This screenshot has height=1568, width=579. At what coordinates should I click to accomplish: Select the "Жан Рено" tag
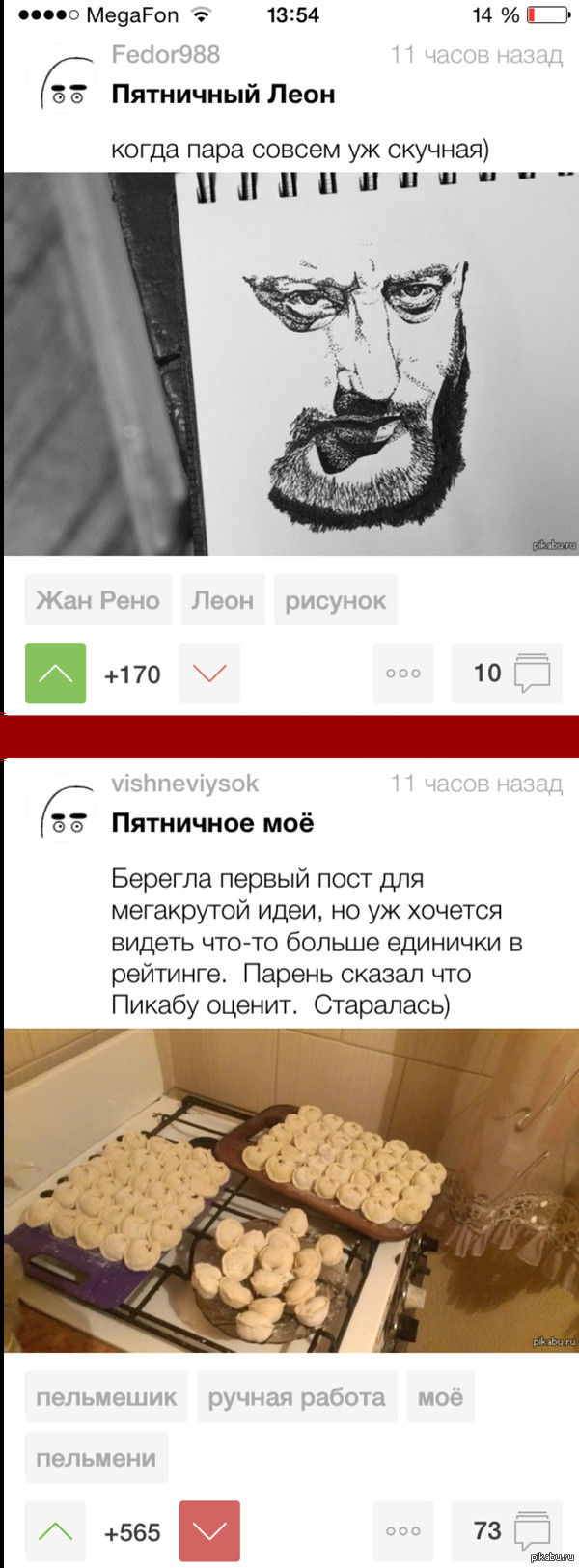97,600
